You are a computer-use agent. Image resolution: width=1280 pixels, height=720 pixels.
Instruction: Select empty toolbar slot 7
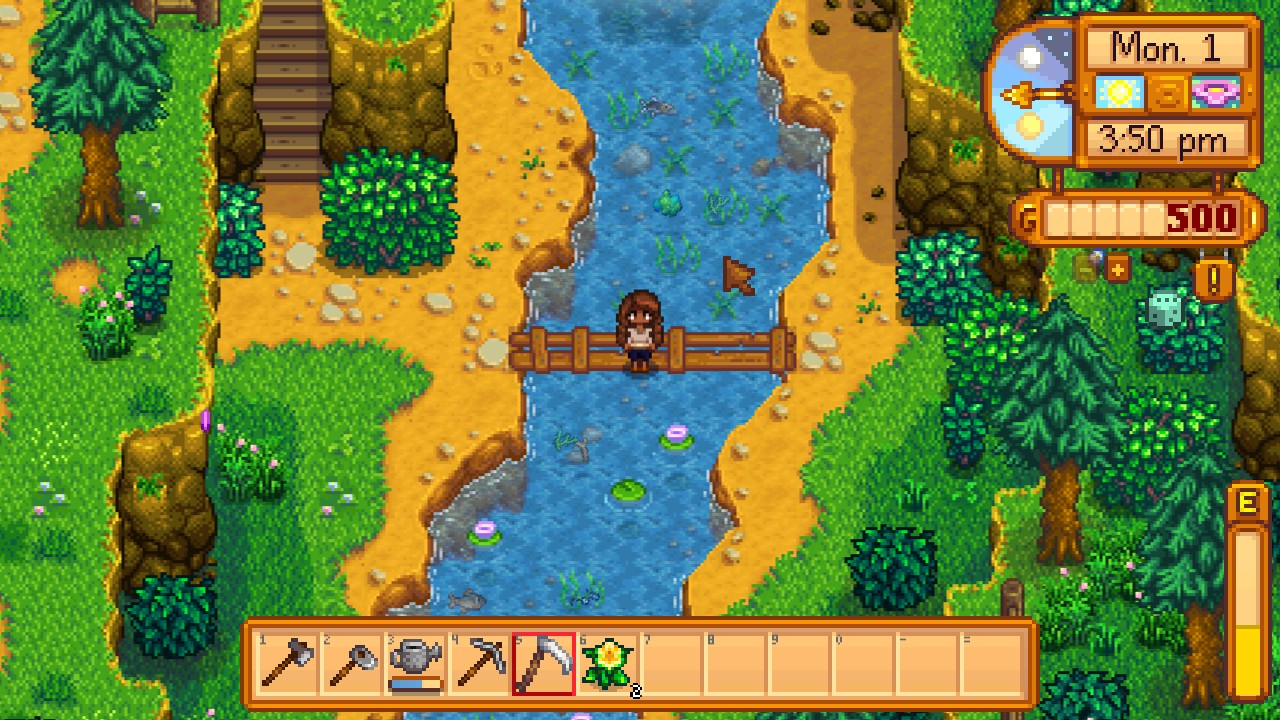tap(671, 663)
